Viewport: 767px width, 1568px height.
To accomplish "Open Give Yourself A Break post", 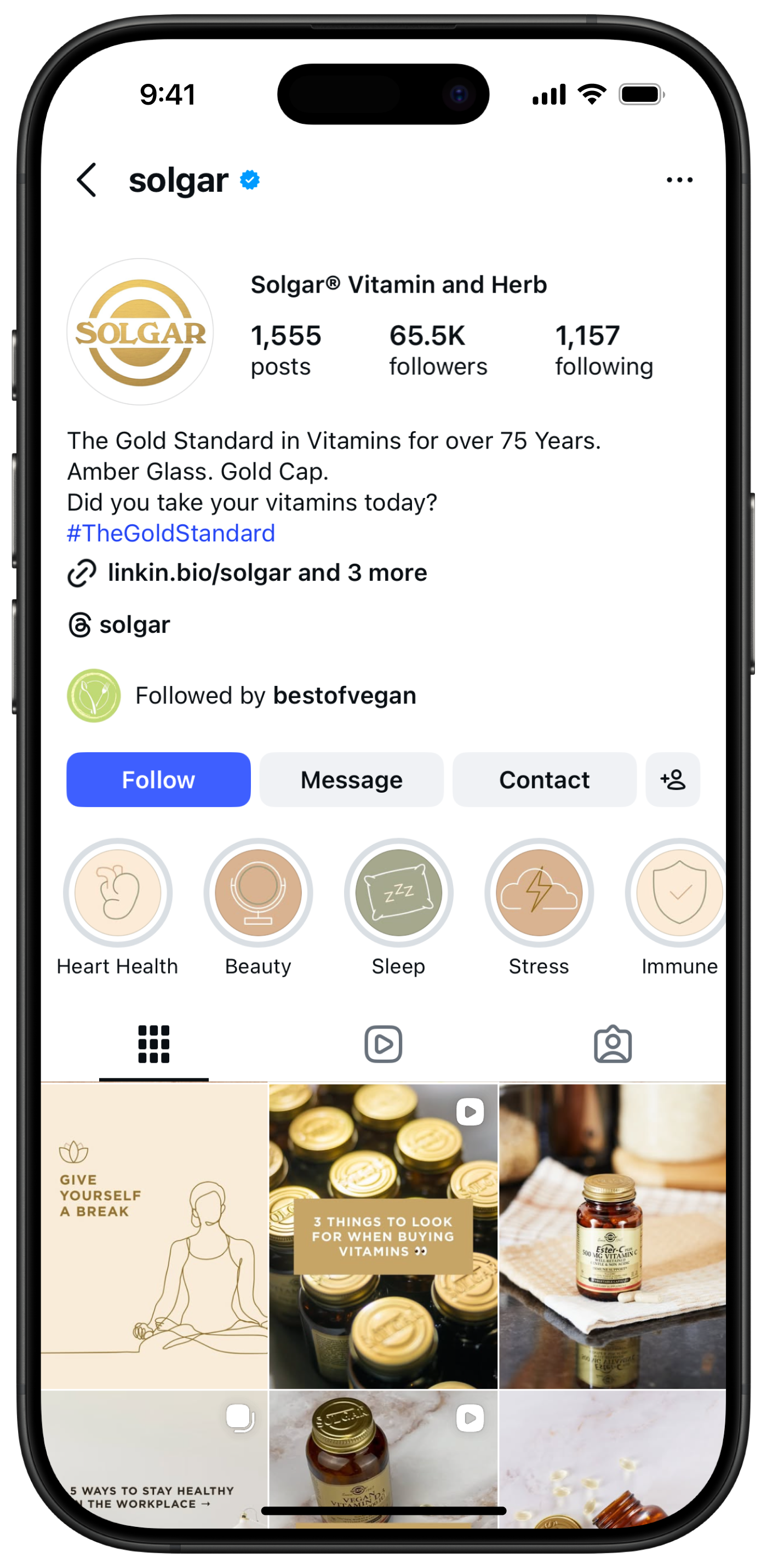I will [x=154, y=1235].
